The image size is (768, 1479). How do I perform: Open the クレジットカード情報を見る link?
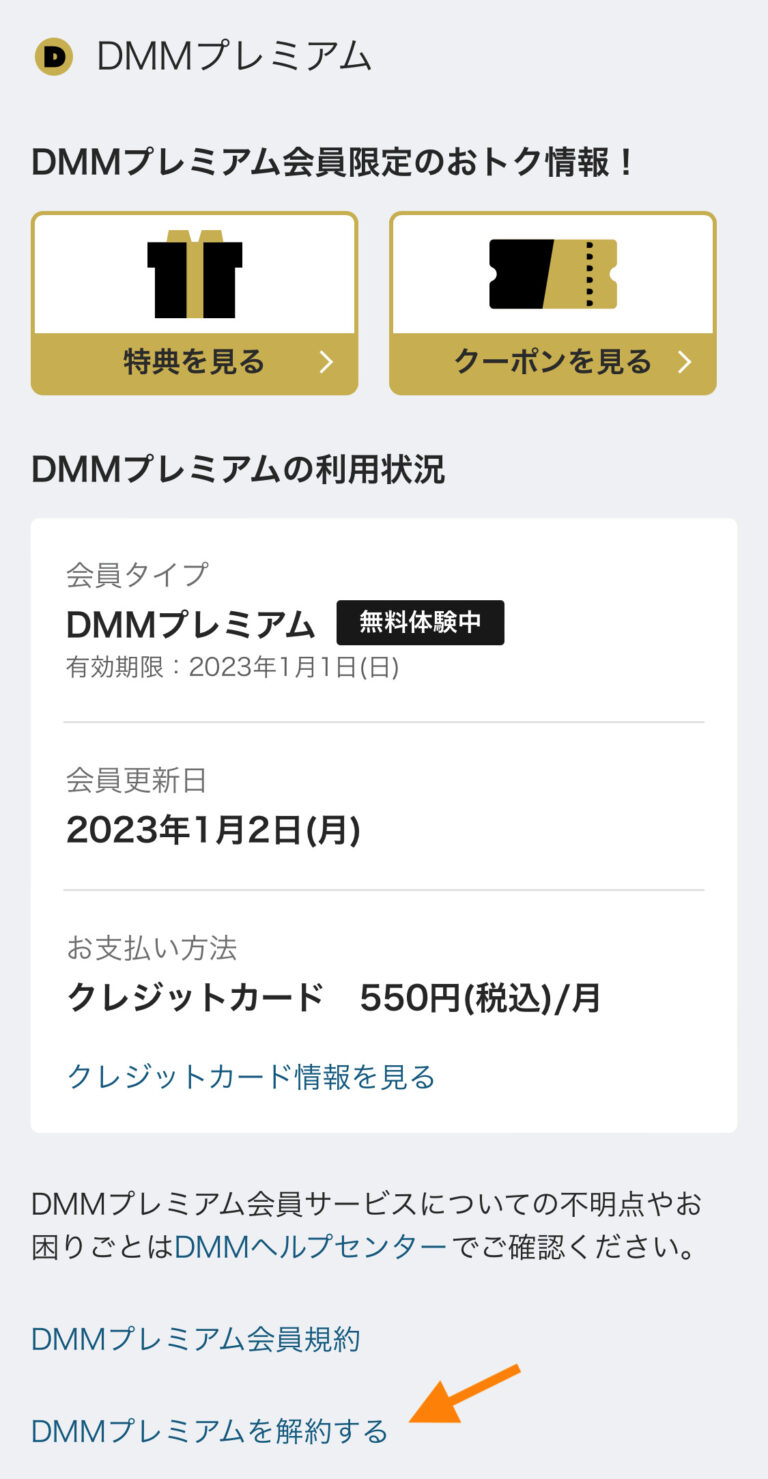[x=250, y=1078]
